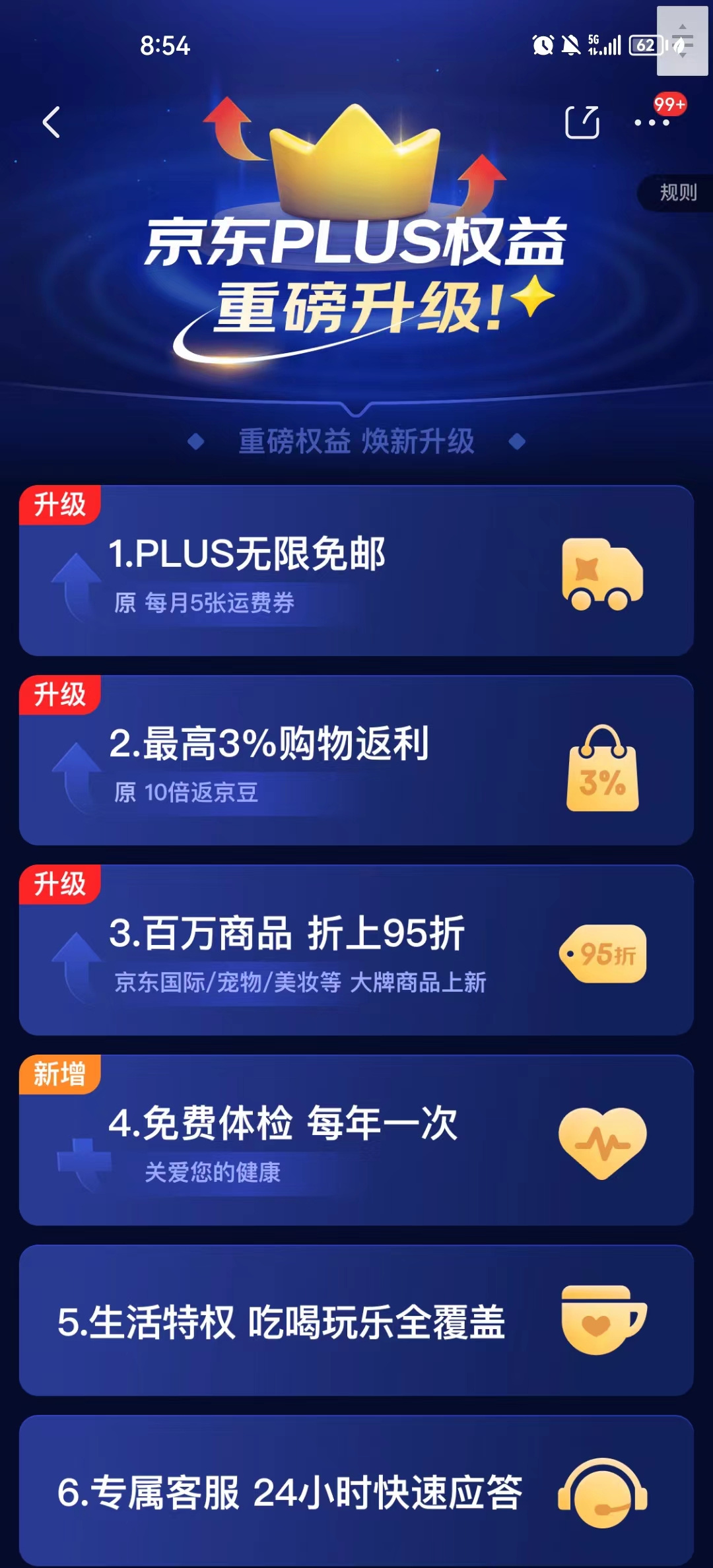The height and width of the screenshot is (1568, 713).
Task: Open the 免费体检 每年一次 card
Action: pos(356,1140)
